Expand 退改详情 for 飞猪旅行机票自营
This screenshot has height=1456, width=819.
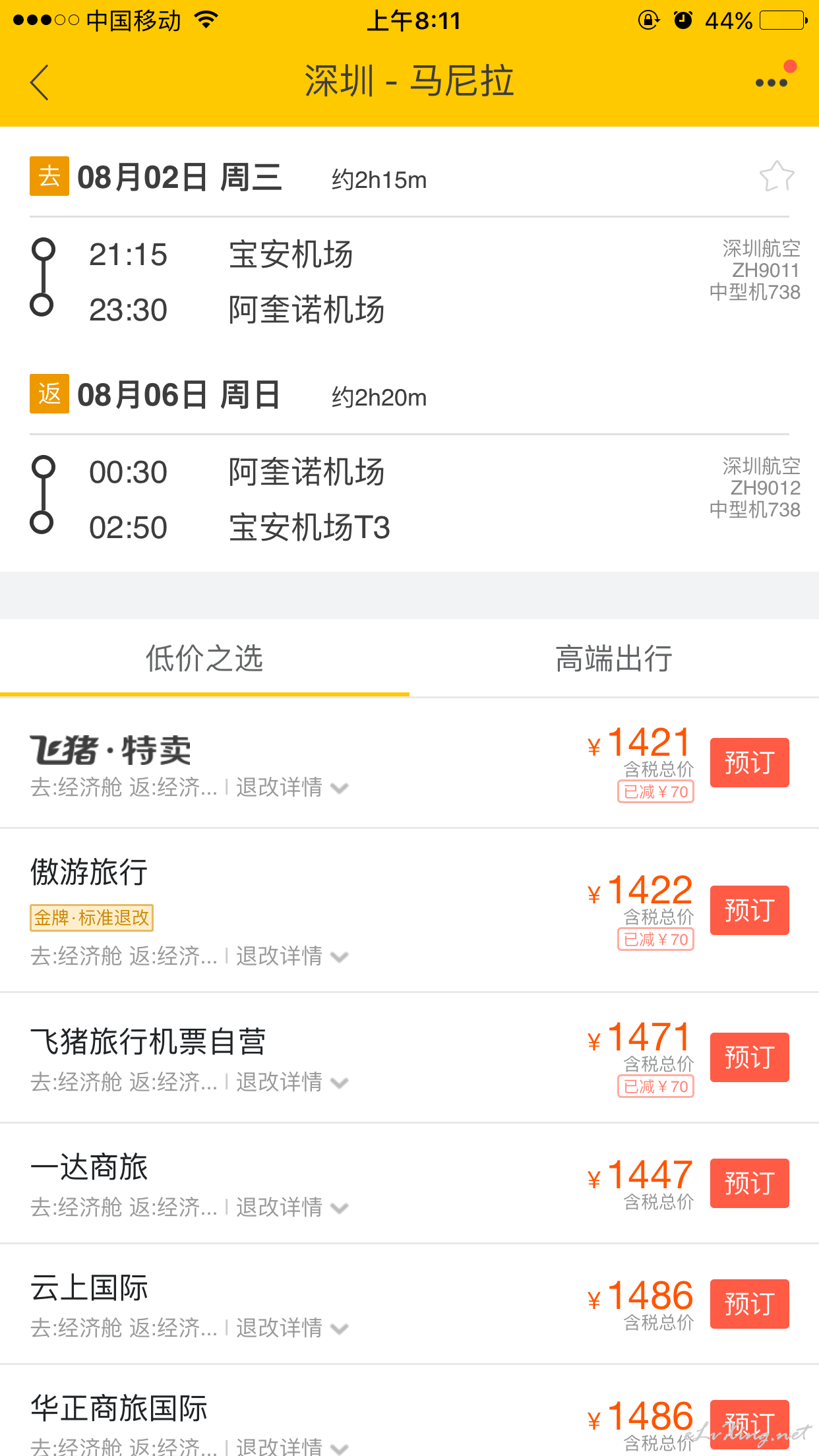292,1082
